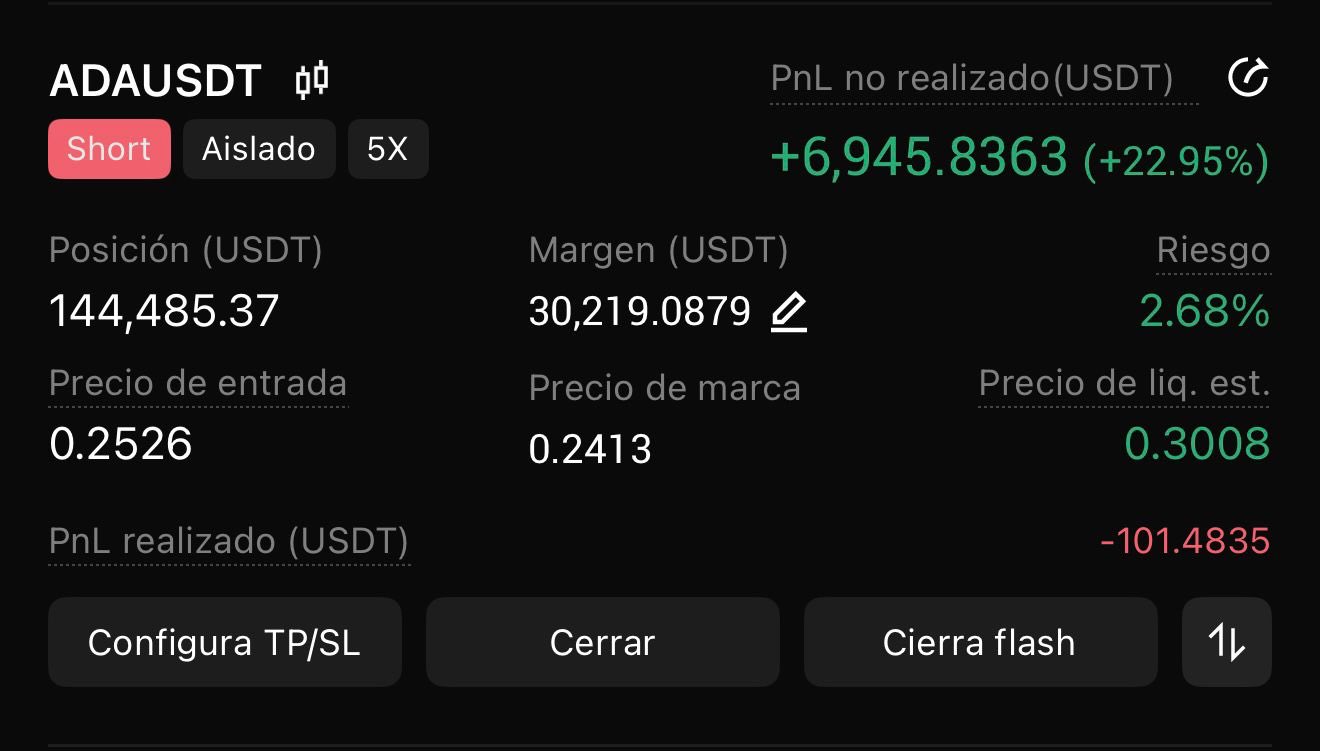This screenshot has height=751, width=1320.
Task: Tap Configura TP/SL button
Action: (224, 642)
